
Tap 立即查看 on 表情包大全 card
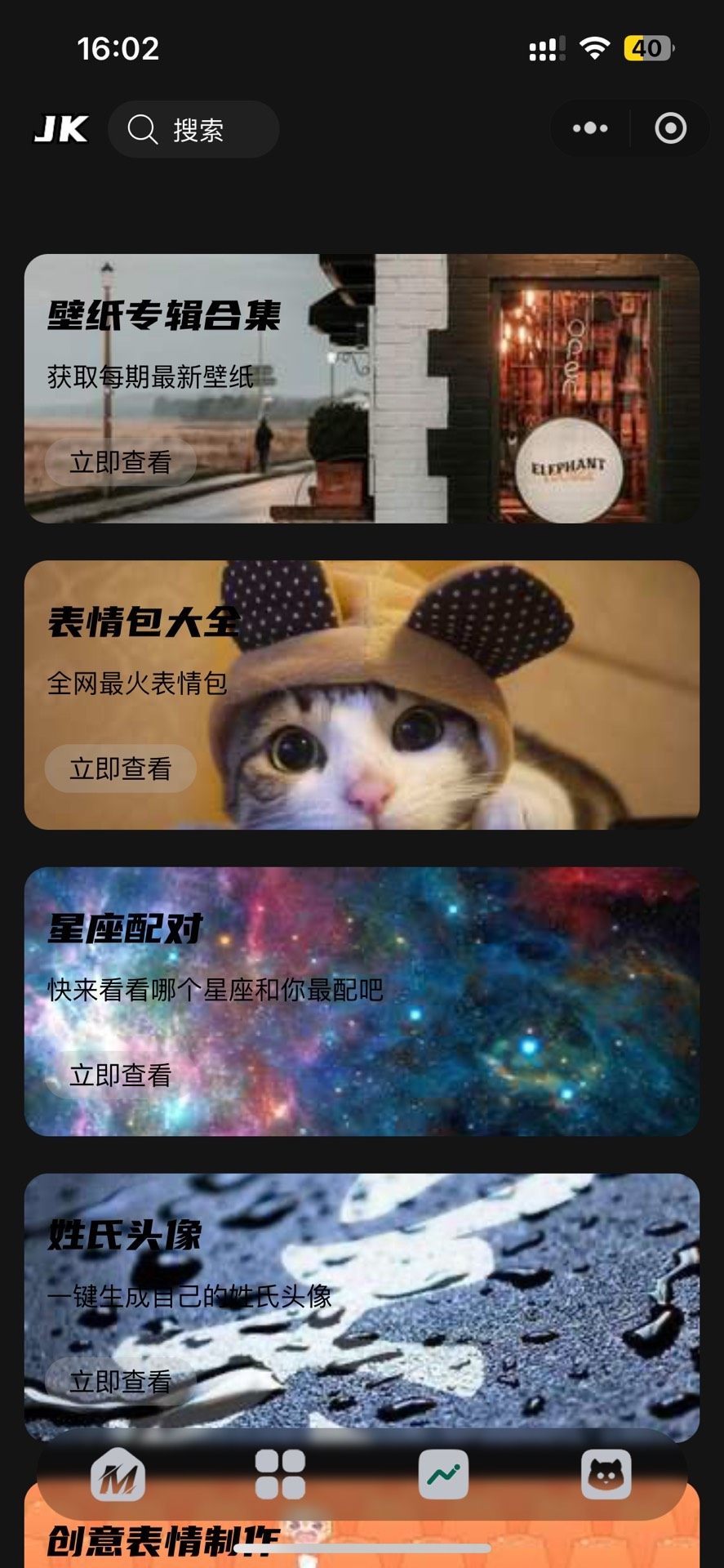pos(121,768)
